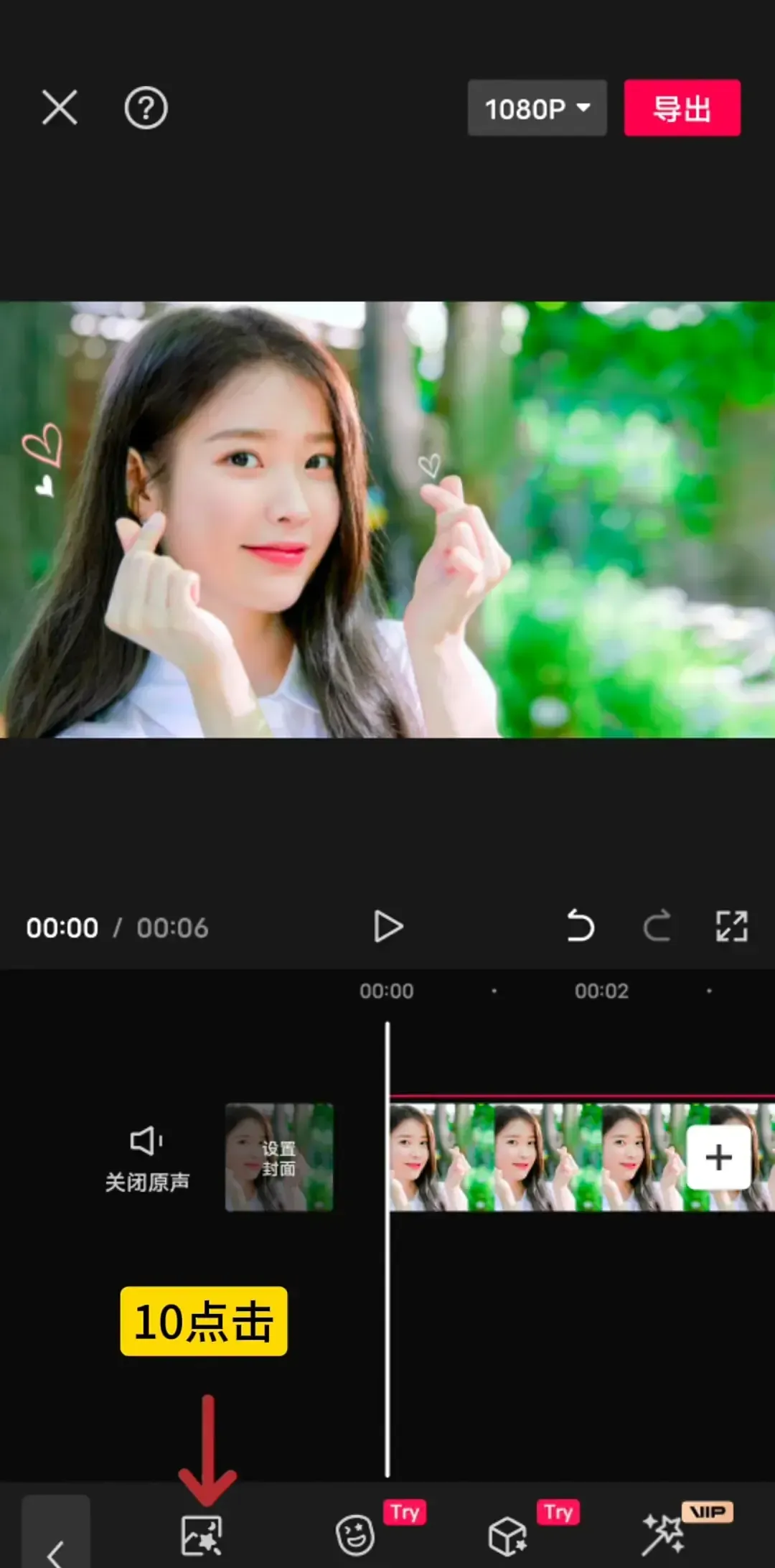The image size is (775, 1568).
Task: Open the 1080P resolution dropdown
Action: (537, 108)
